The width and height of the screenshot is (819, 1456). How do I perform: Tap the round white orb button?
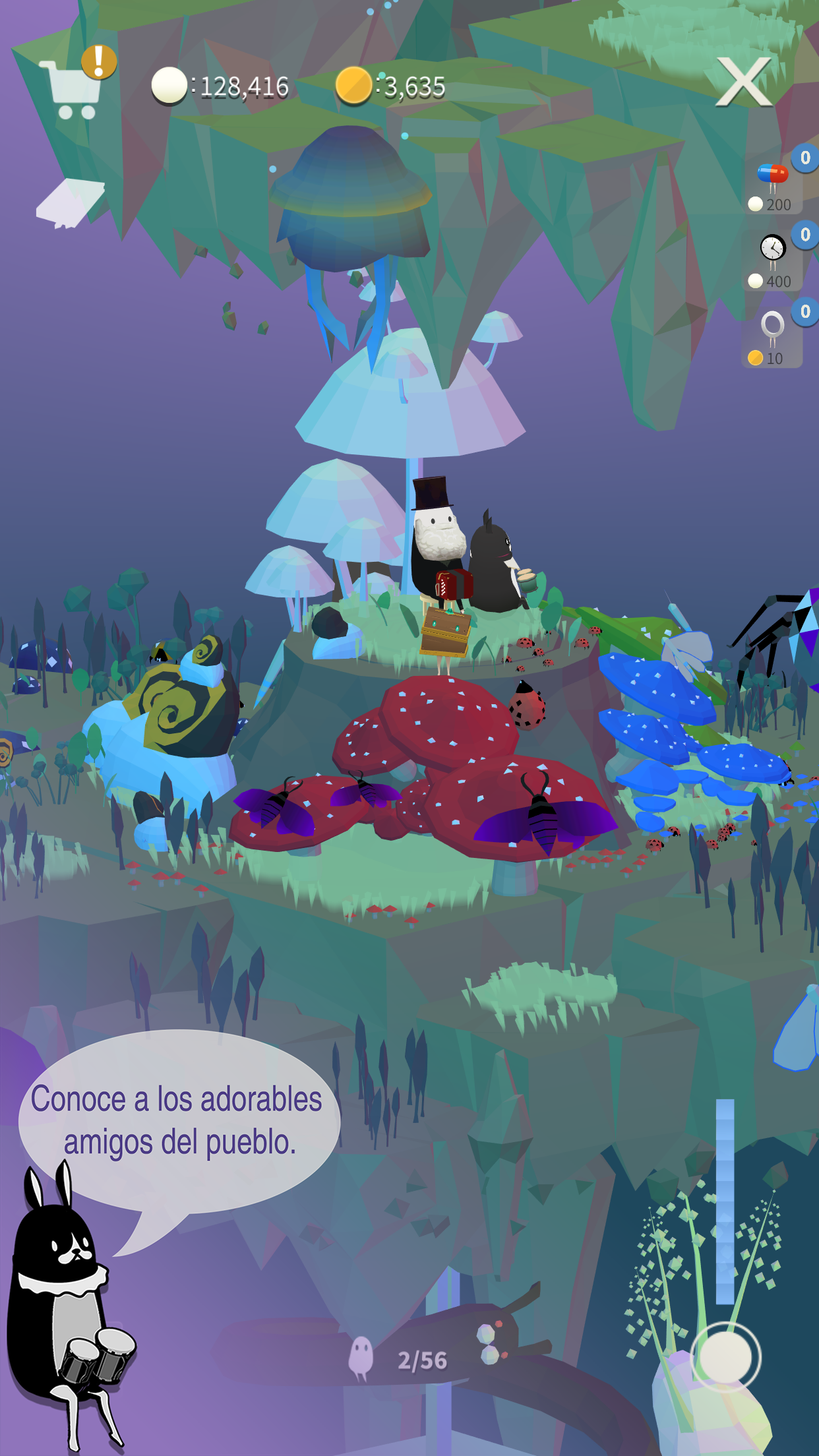click(x=725, y=1357)
